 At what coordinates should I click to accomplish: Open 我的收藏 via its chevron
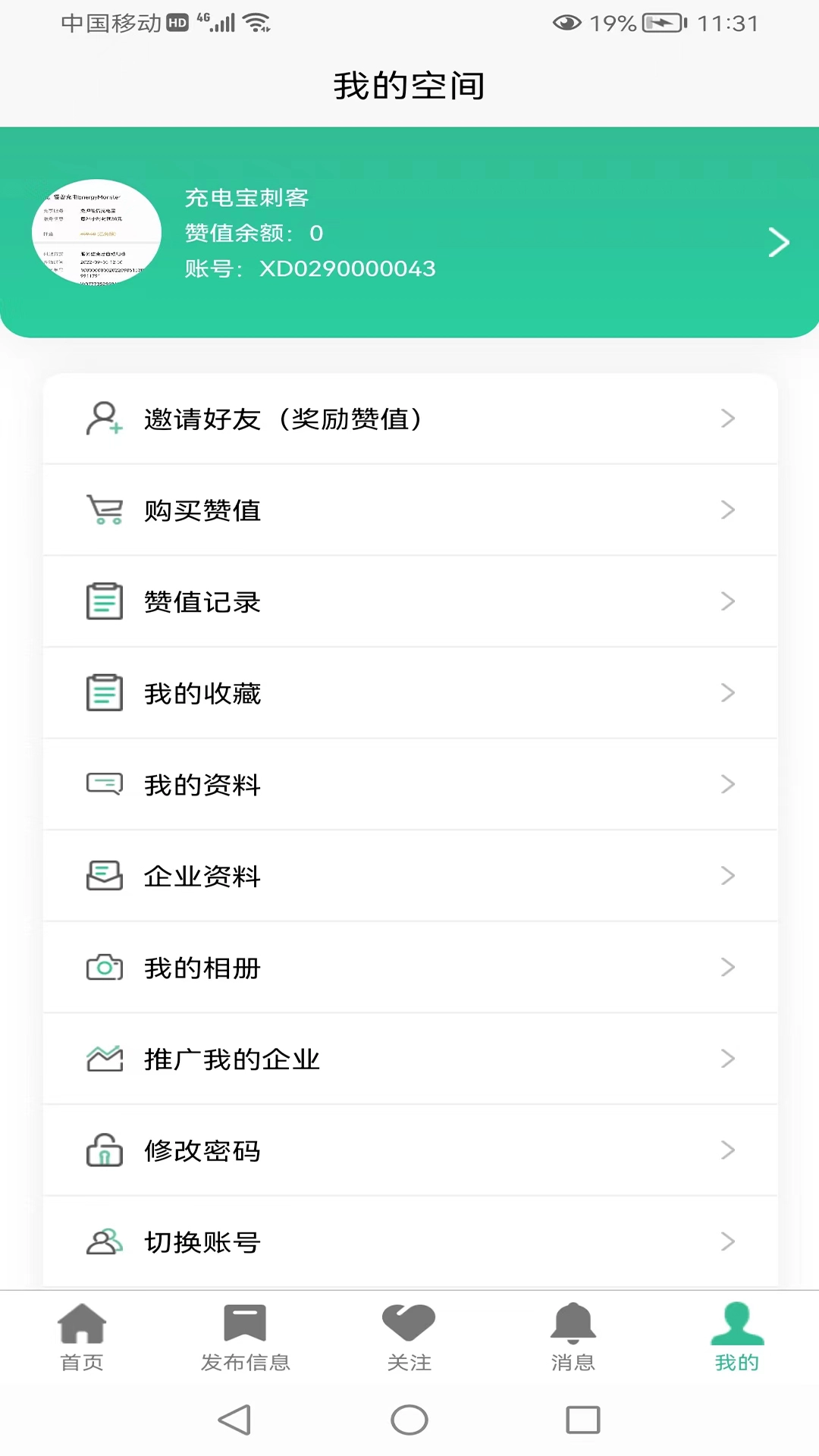(728, 692)
